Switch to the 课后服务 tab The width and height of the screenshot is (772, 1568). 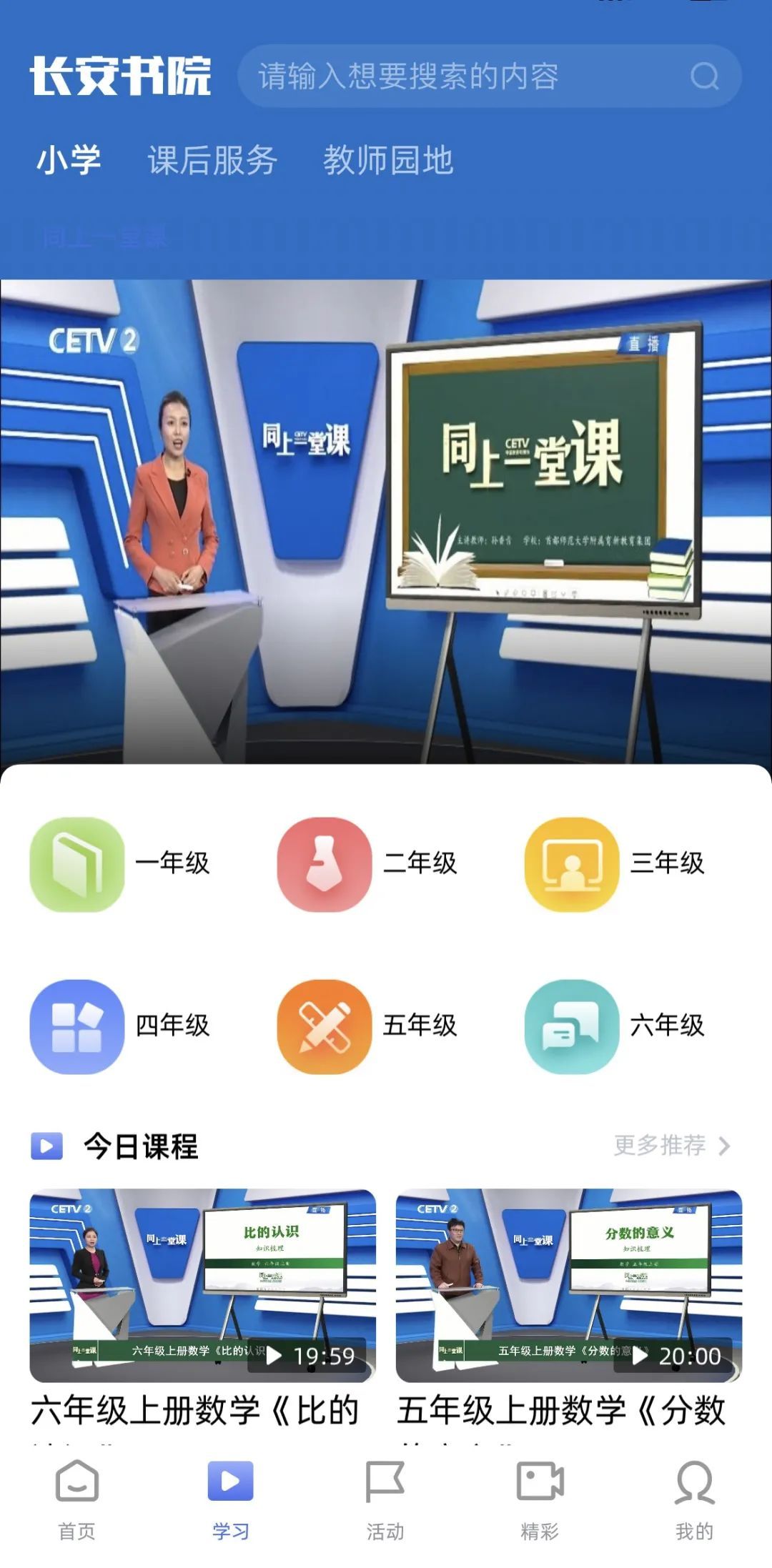212,160
